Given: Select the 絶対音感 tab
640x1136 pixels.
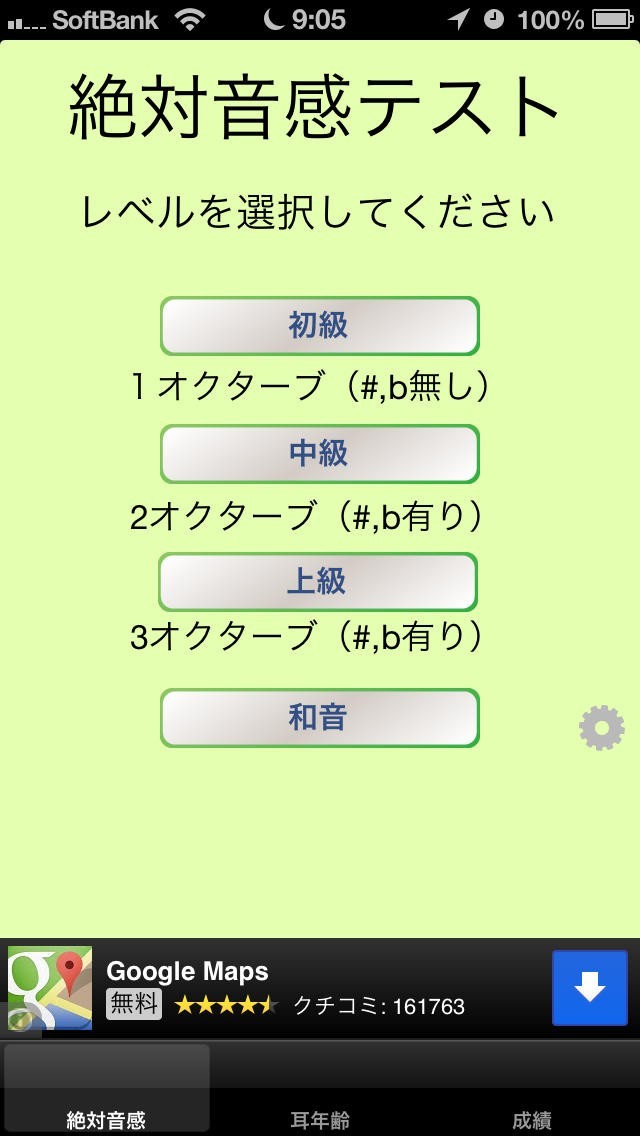Looking at the screenshot, I should [x=106, y=1092].
